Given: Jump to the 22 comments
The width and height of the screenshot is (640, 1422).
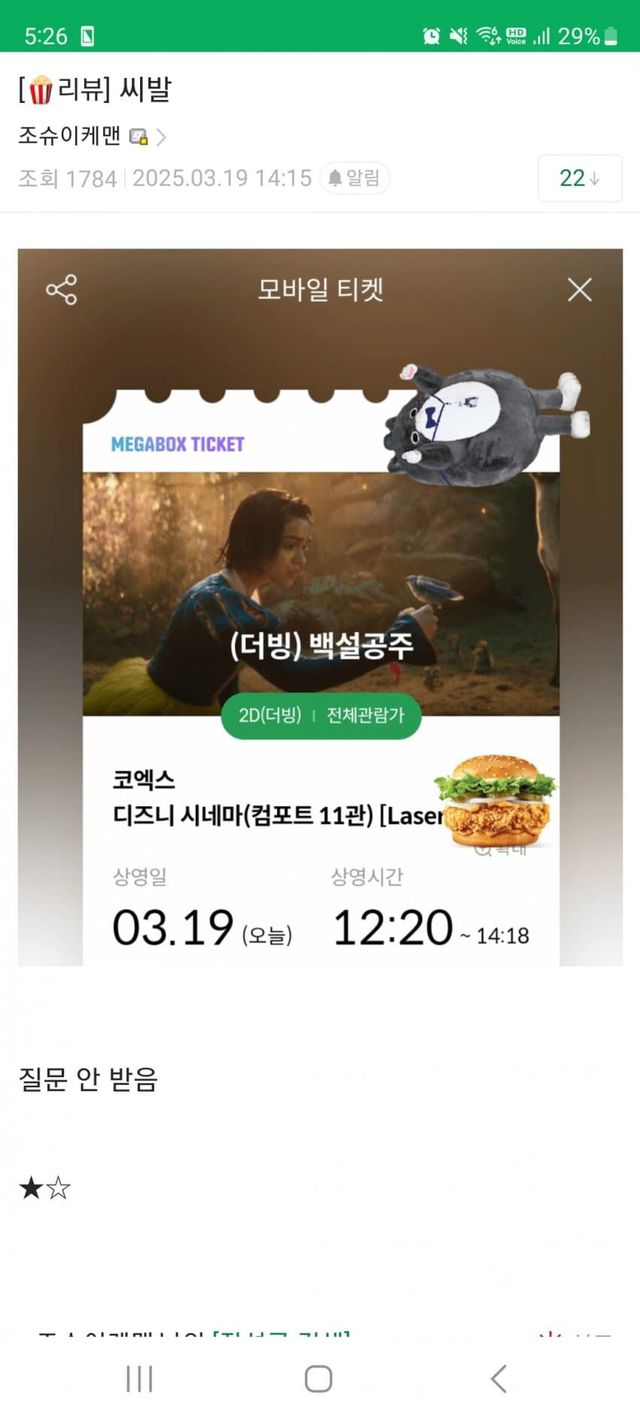Looking at the screenshot, I should coord(579,178).
